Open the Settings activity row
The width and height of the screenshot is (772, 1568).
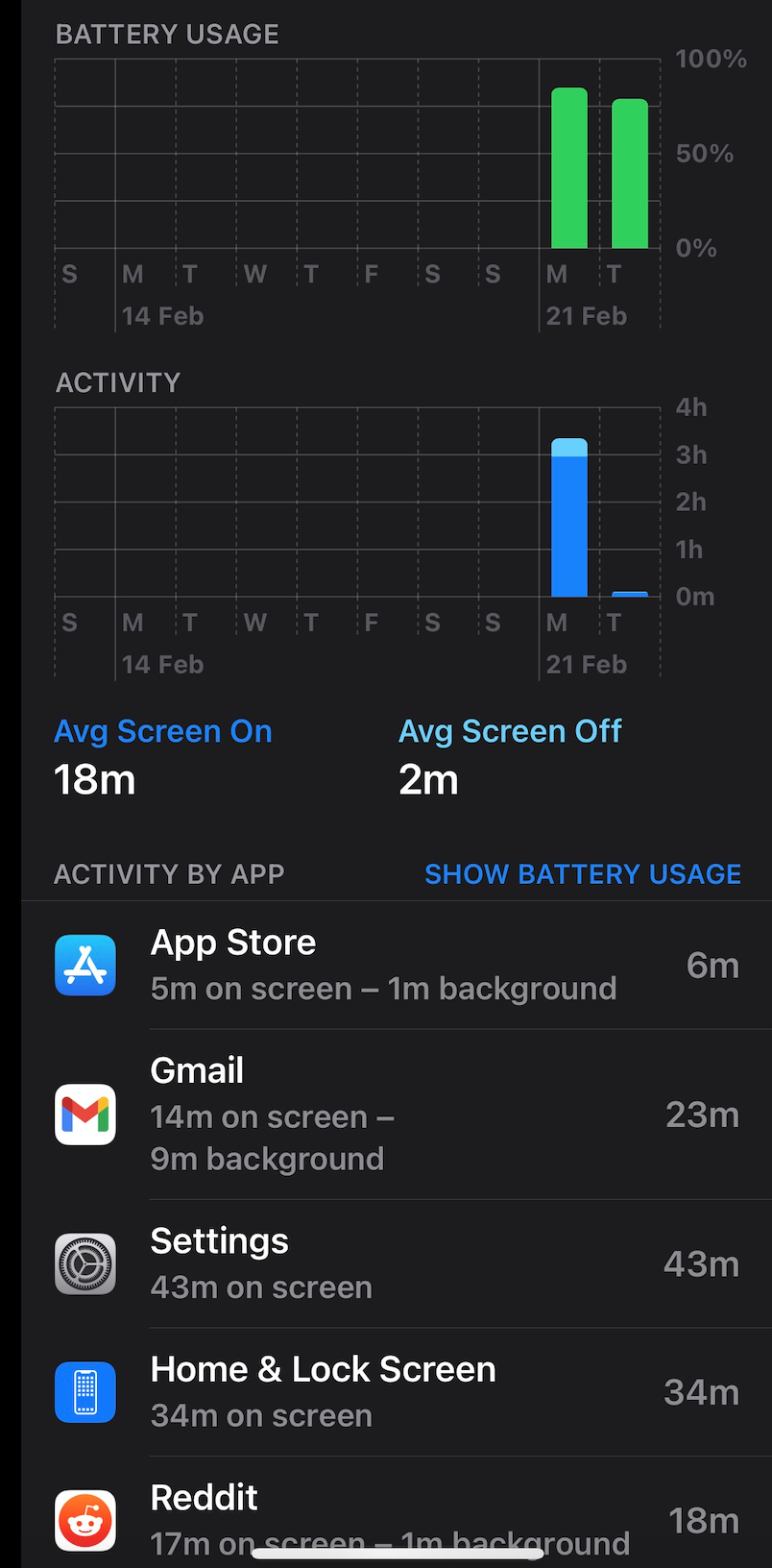(396, 1263)
